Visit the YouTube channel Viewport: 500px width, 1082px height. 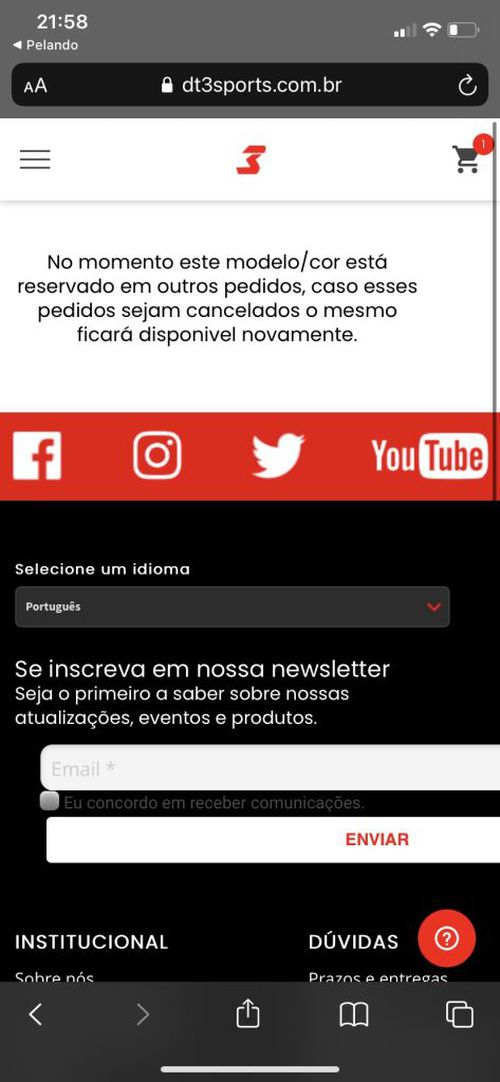tap(429, 455)
